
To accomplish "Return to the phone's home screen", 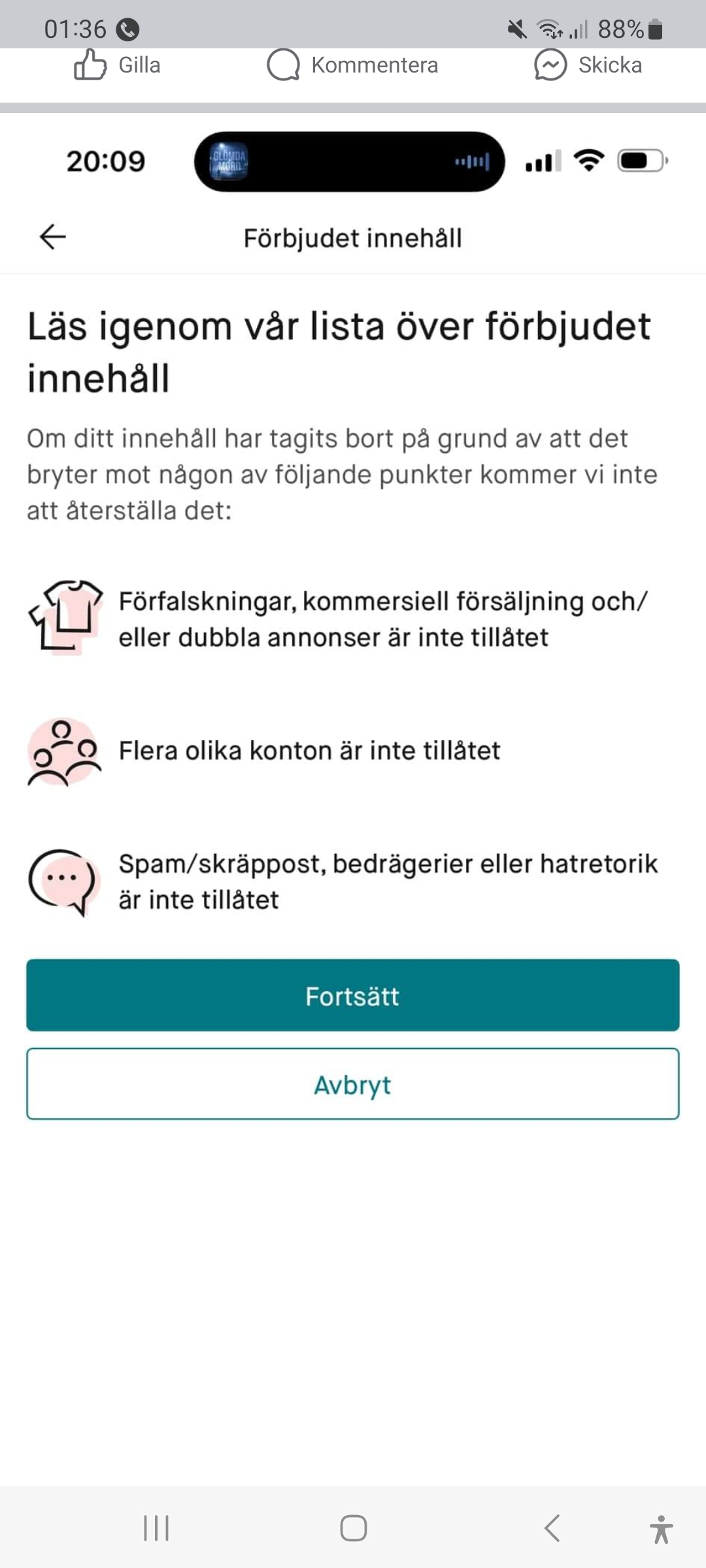I will (353, 1528).
